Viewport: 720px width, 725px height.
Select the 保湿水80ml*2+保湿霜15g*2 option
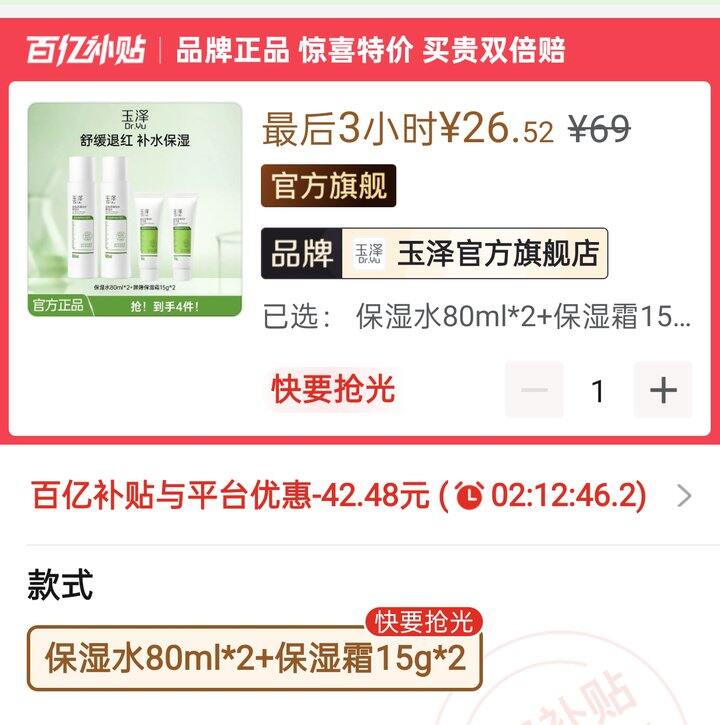[255, 659]
